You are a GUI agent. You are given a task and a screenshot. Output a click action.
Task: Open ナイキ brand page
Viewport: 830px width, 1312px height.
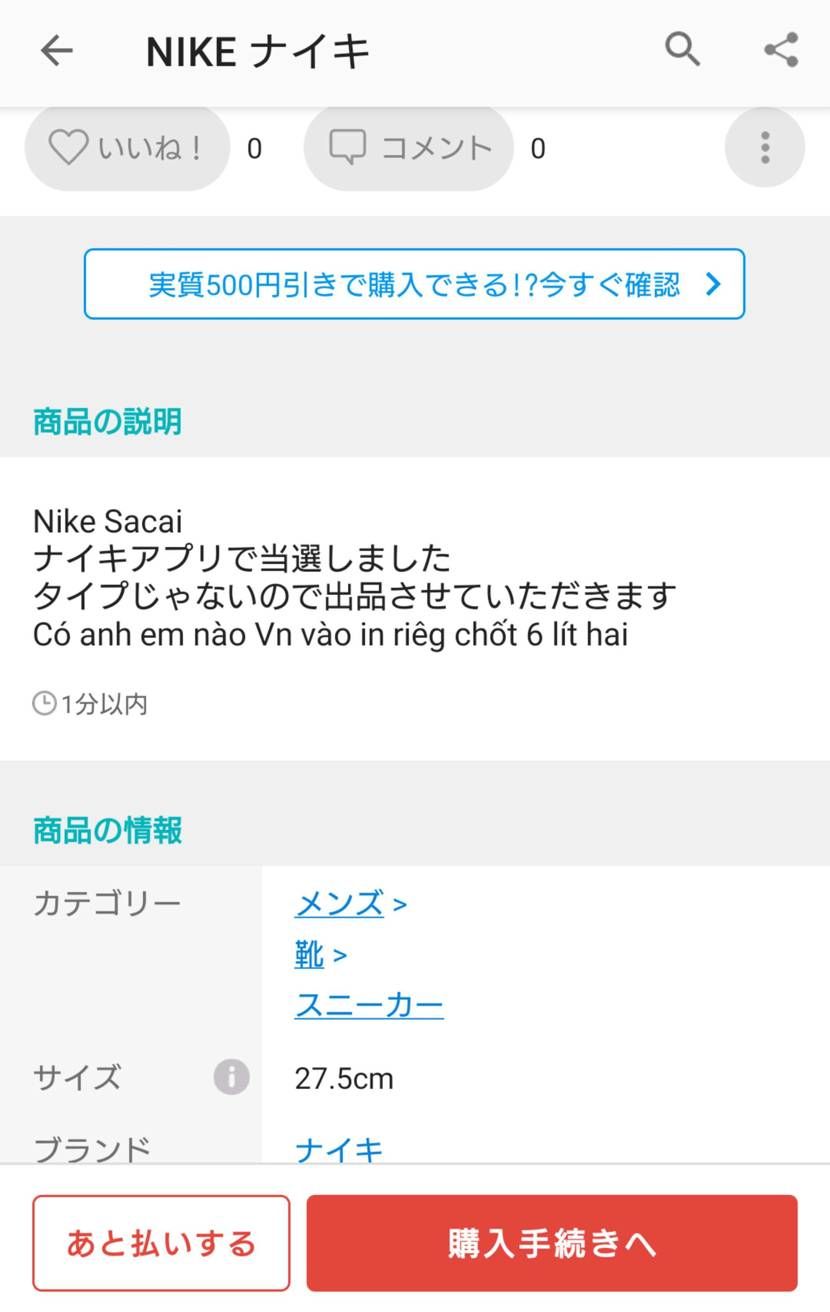(x=338, y=1149)
